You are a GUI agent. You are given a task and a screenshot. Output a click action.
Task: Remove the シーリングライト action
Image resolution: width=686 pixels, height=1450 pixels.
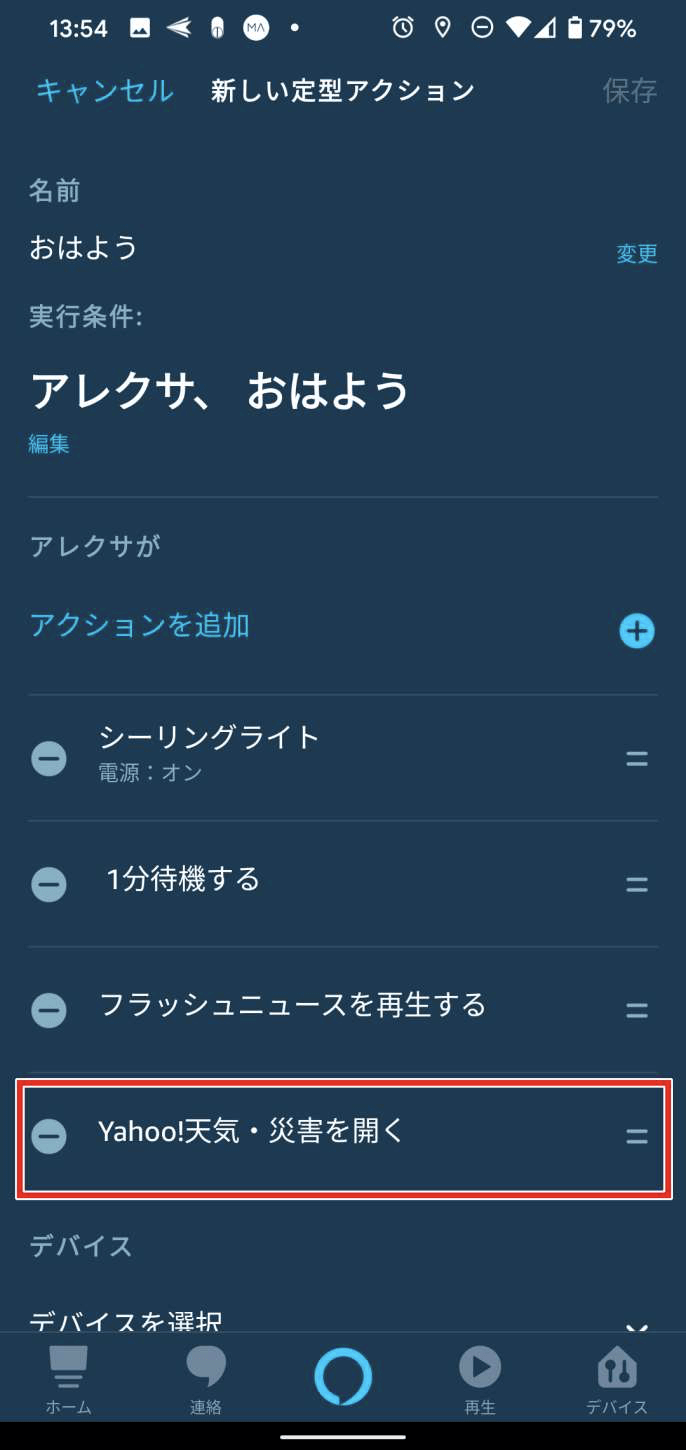coord(48,759)
